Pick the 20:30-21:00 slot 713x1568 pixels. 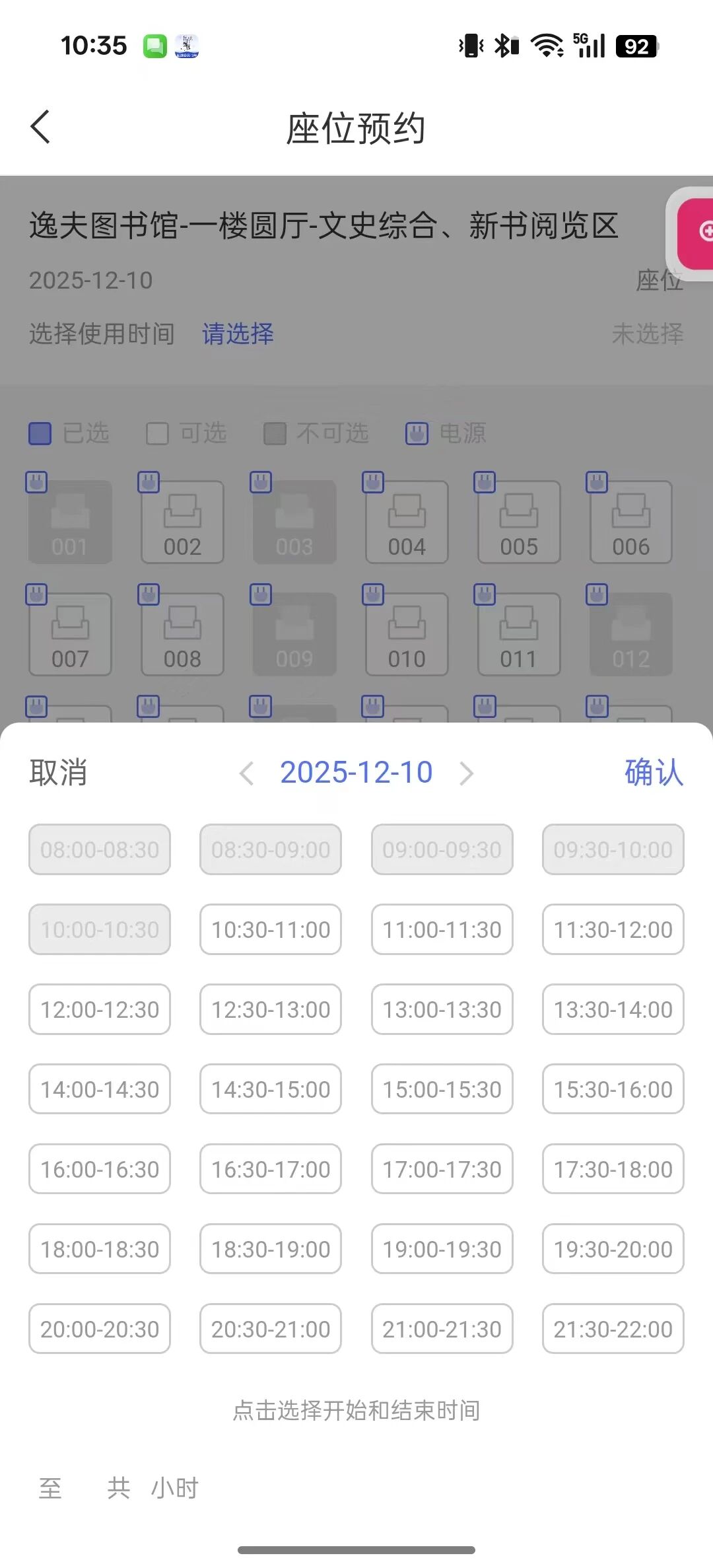[x=271, y=1329]
